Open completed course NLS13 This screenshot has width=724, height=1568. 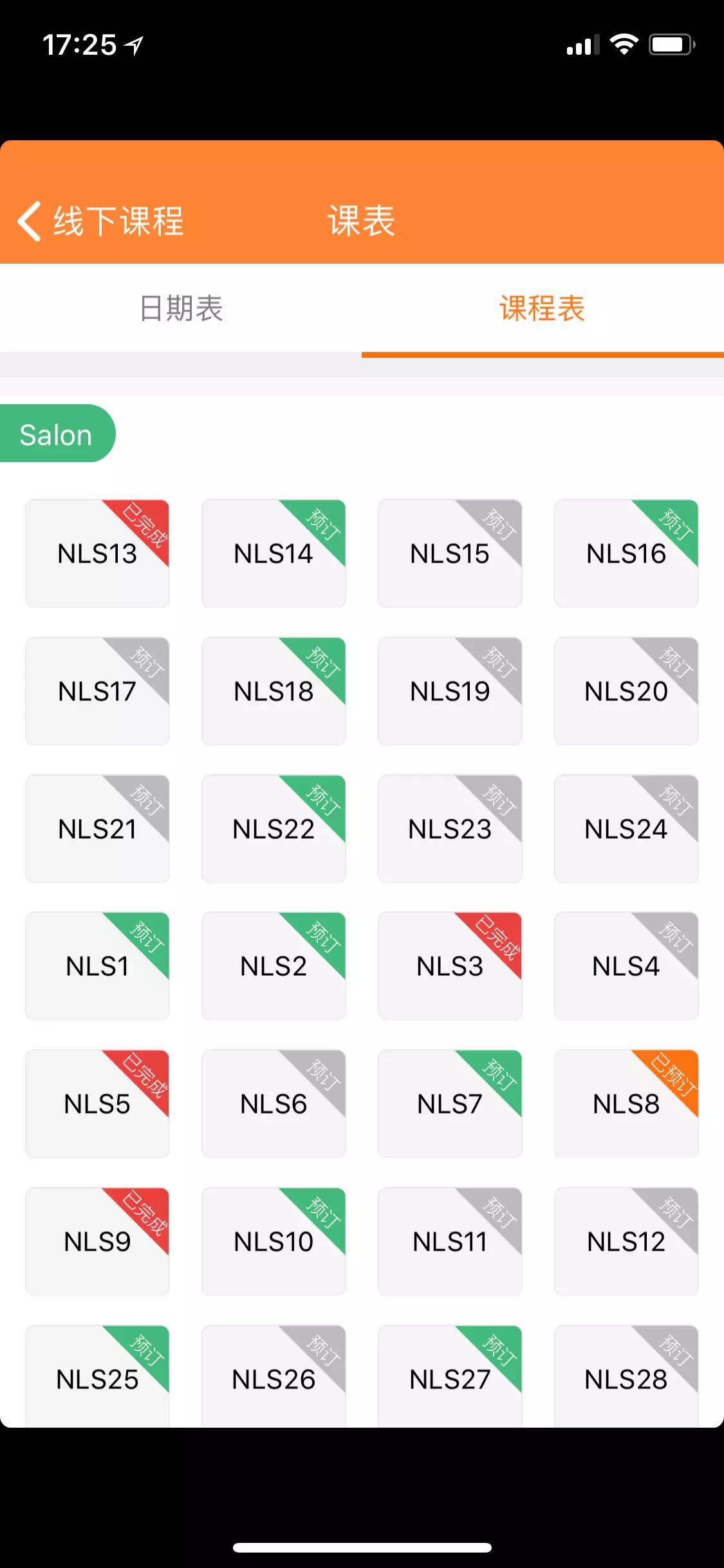[97, 553]
